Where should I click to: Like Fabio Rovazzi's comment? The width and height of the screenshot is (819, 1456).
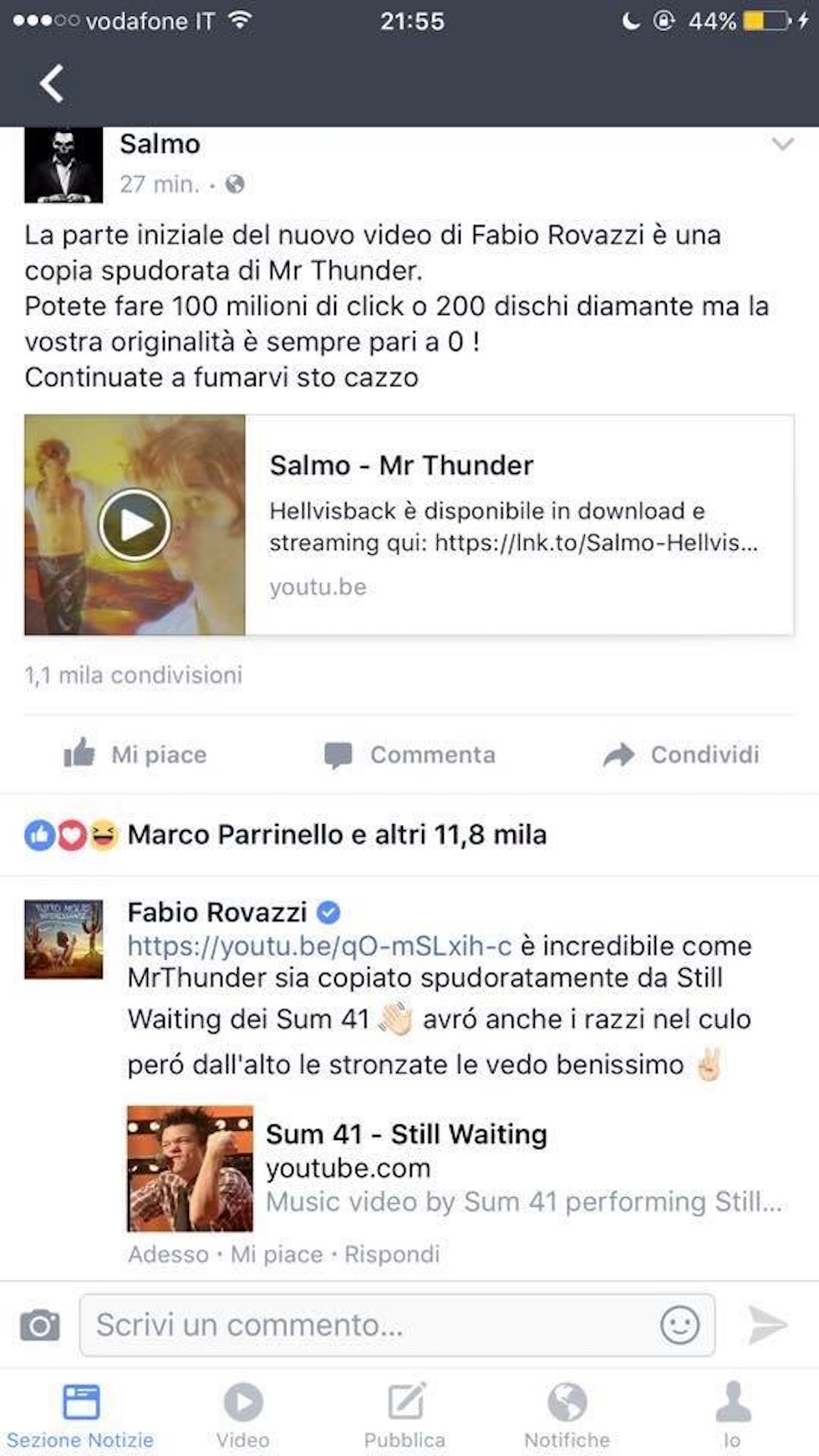point(276,1254)
